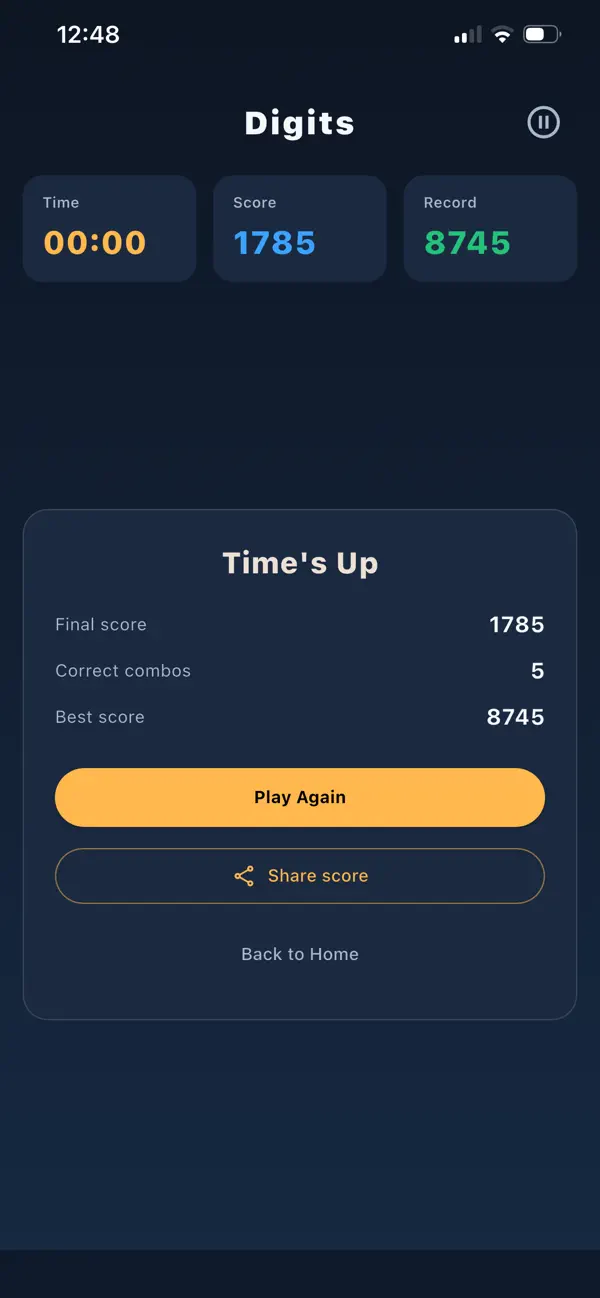
Task: Tap the pause icon beside Digits title
Action: tap(543, 123)
